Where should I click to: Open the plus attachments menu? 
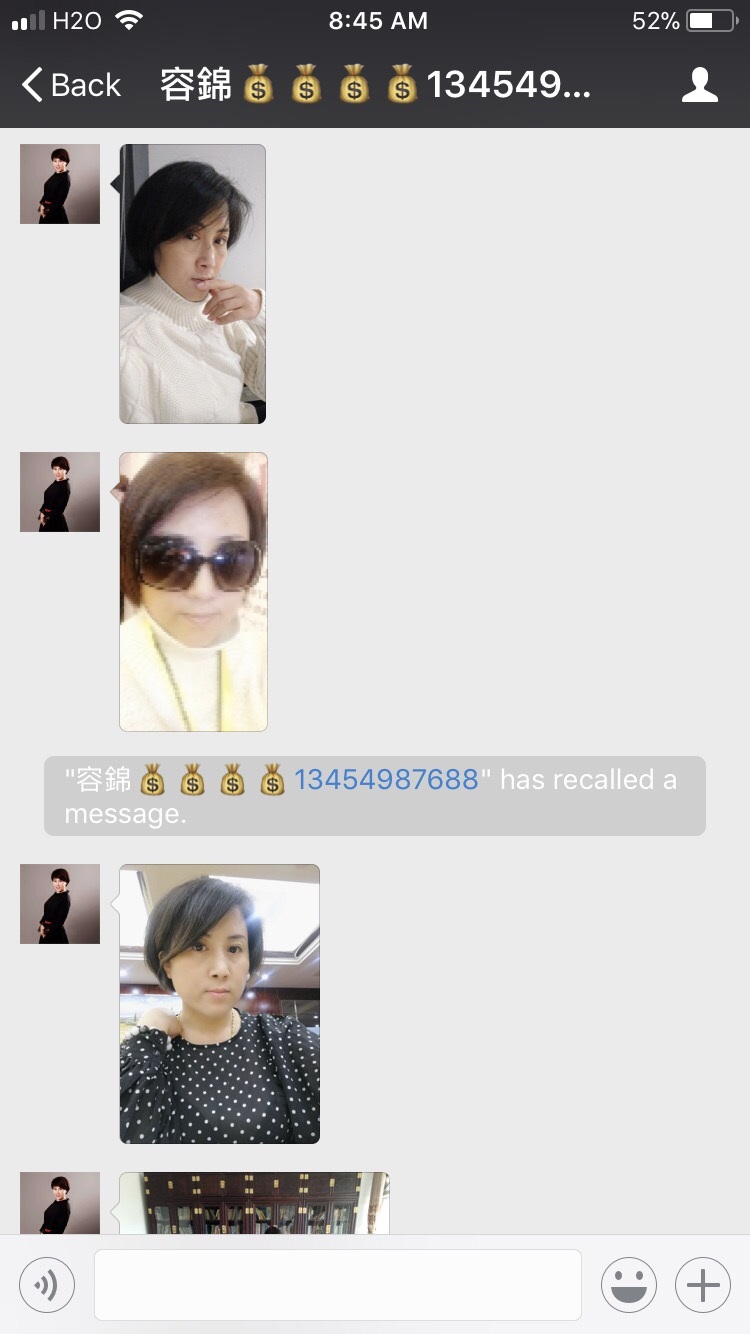point(703,1284)
